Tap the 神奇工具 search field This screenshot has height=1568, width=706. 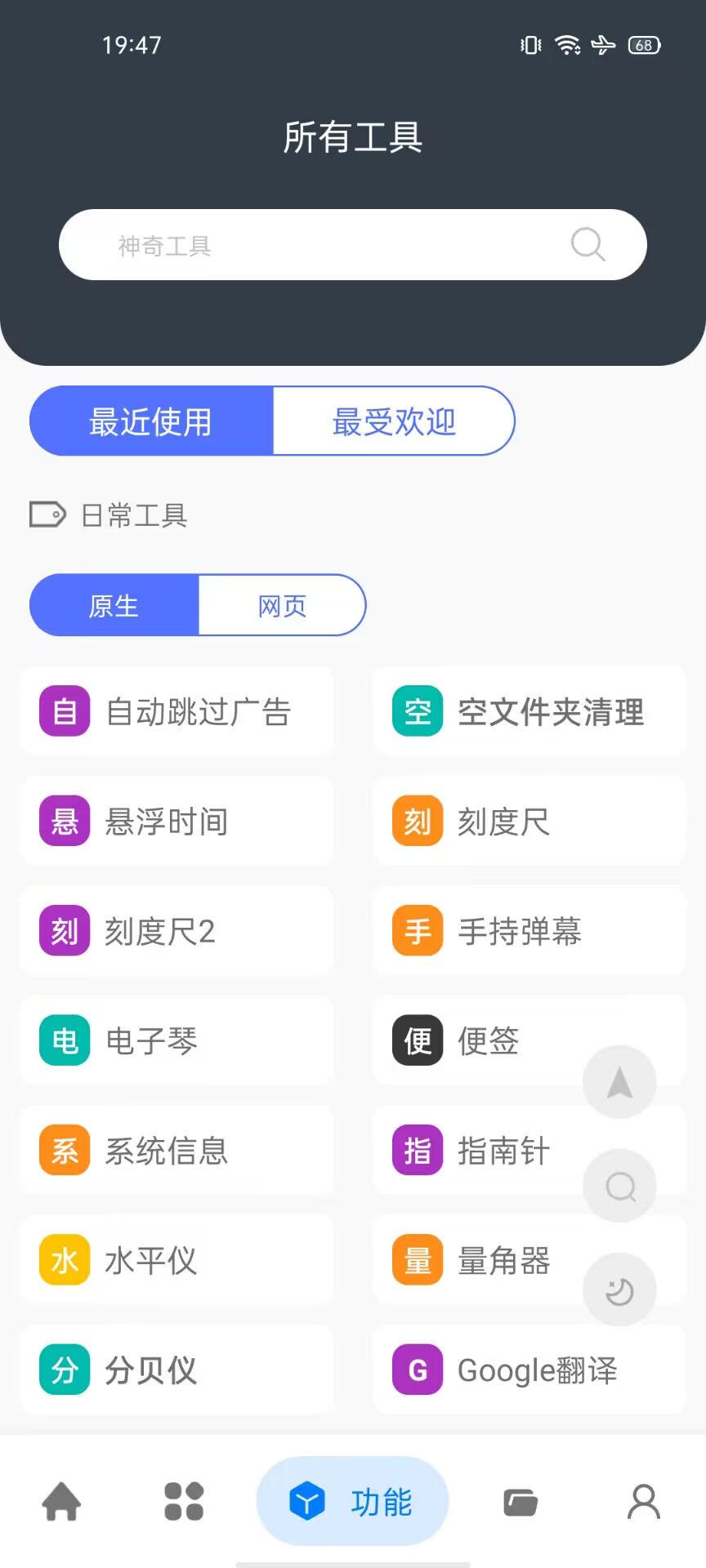353,245
